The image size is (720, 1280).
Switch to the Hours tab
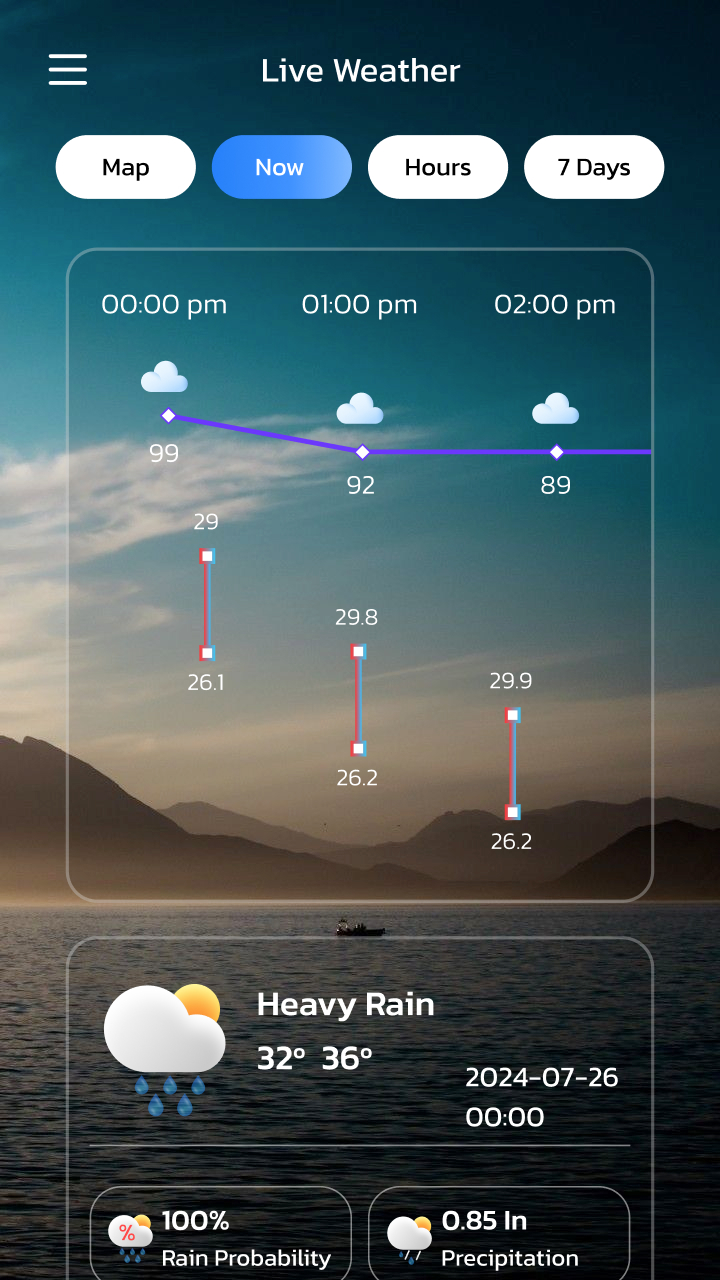click(437, 167)
